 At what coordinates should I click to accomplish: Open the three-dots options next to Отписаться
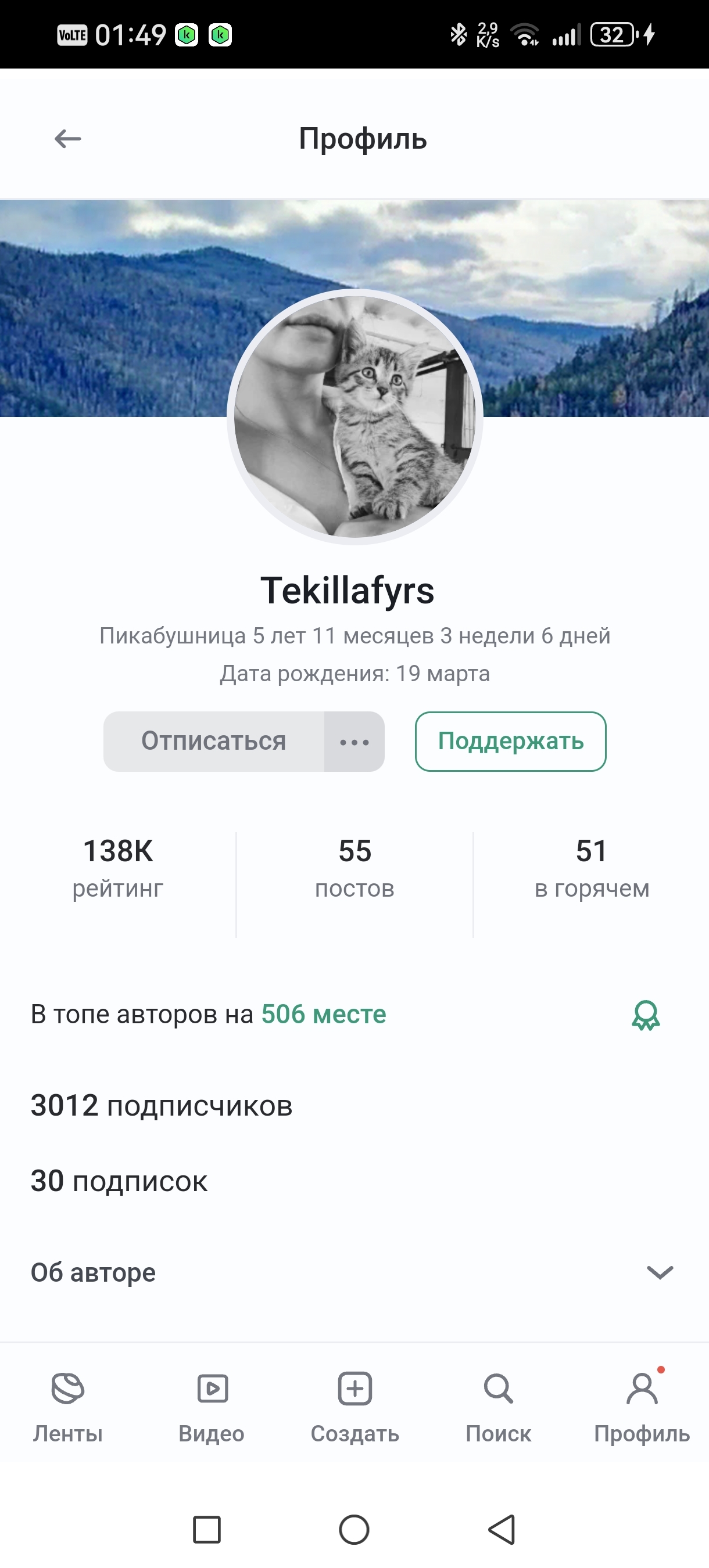(x=354, y=742)
